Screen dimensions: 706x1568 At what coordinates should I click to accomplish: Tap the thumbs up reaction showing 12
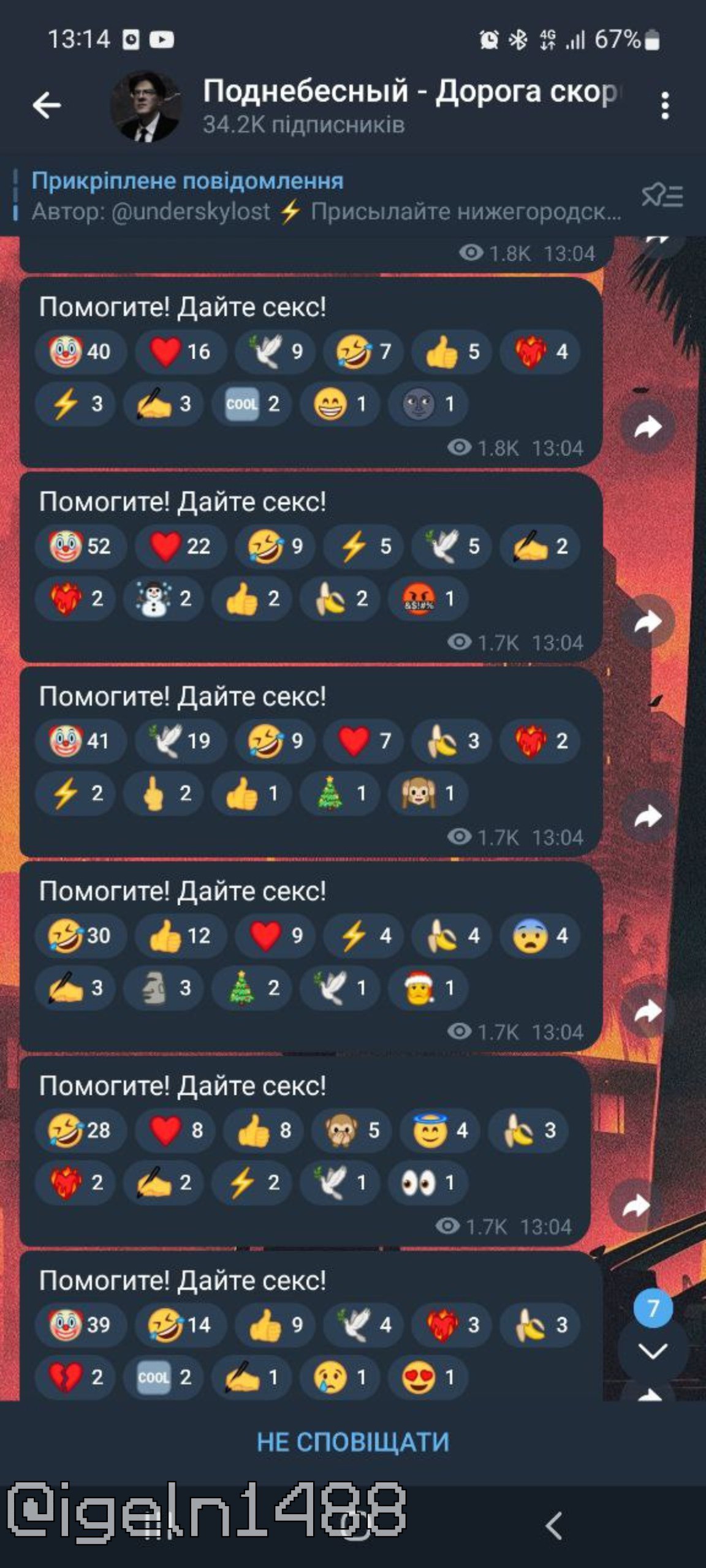181,935
